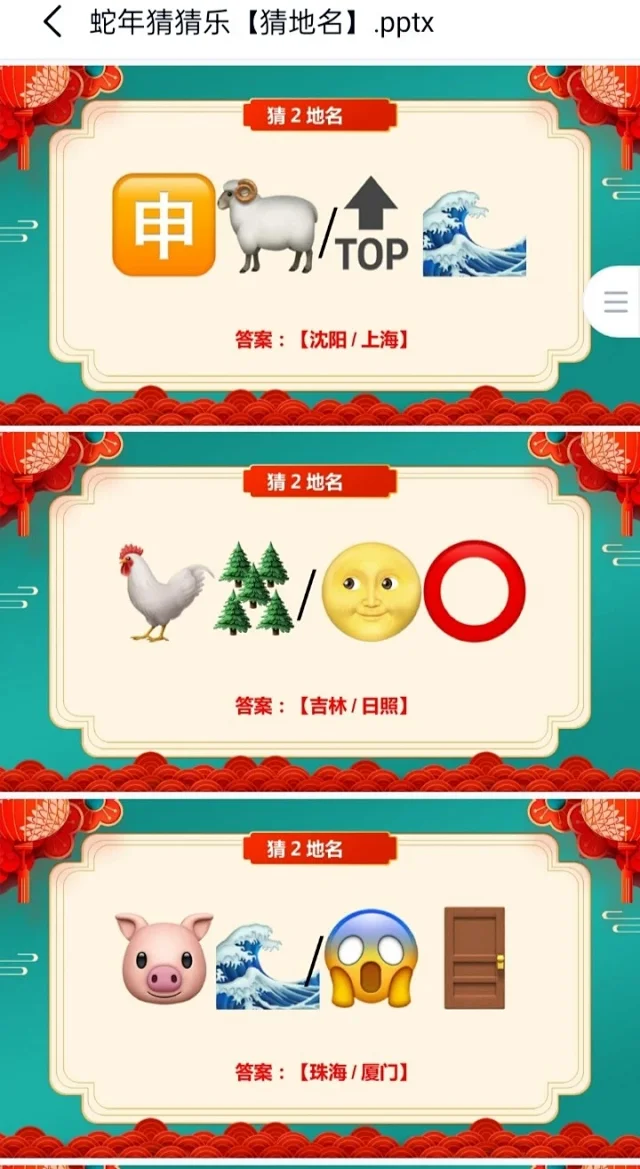Go back from the pptx viewer

pyautogui.click(x=52, y=22)
